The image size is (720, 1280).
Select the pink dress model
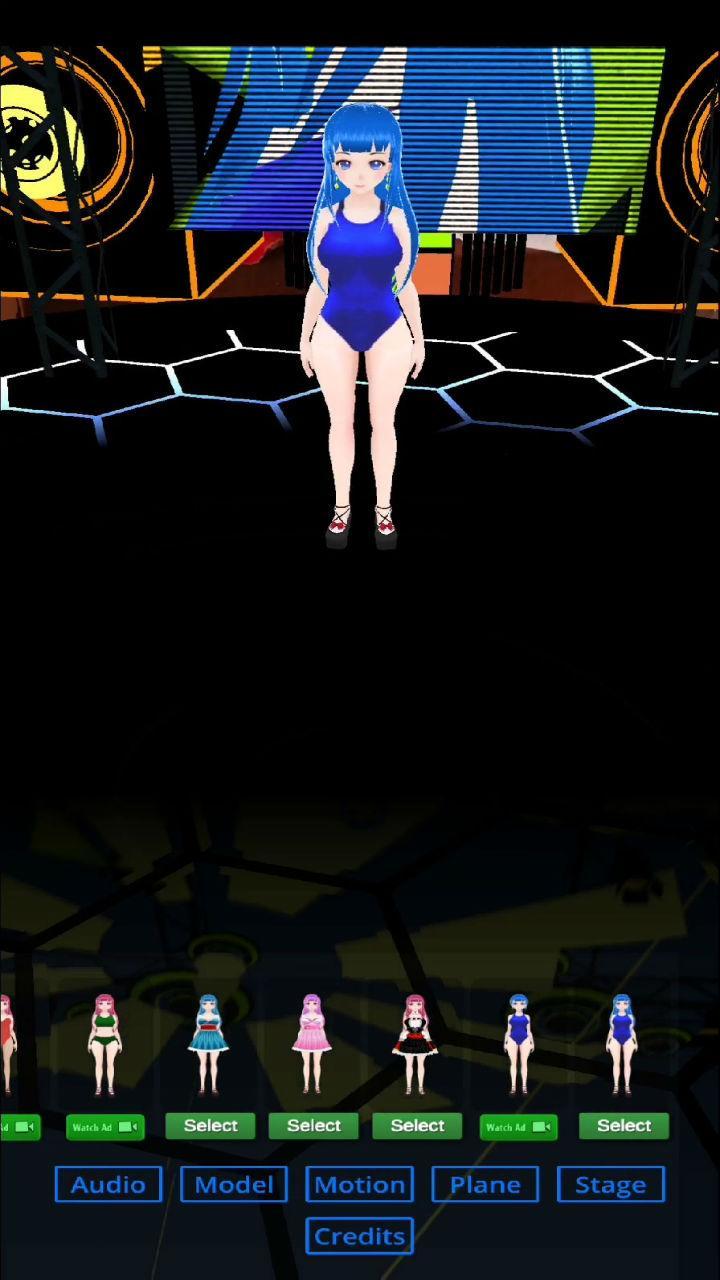[314, 1126]
